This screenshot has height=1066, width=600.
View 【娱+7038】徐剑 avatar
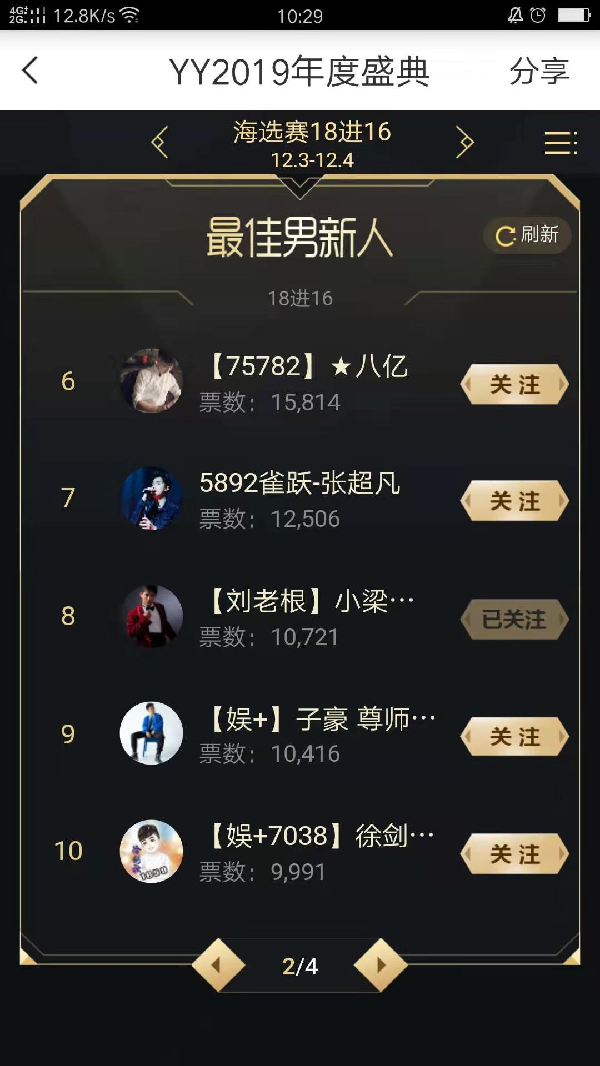151,851
